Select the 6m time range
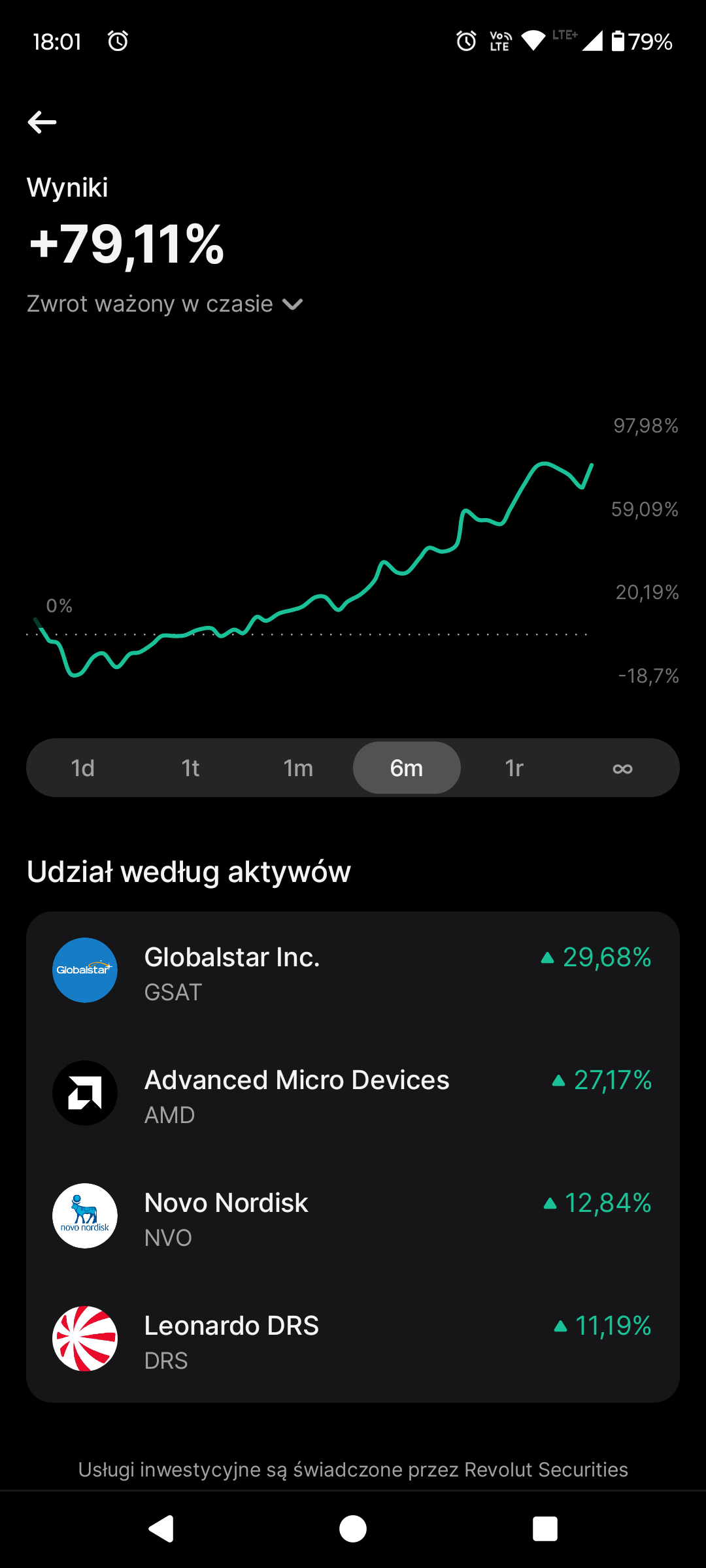Viewport: 706px width, 1568px height. (x=407, y=768)
